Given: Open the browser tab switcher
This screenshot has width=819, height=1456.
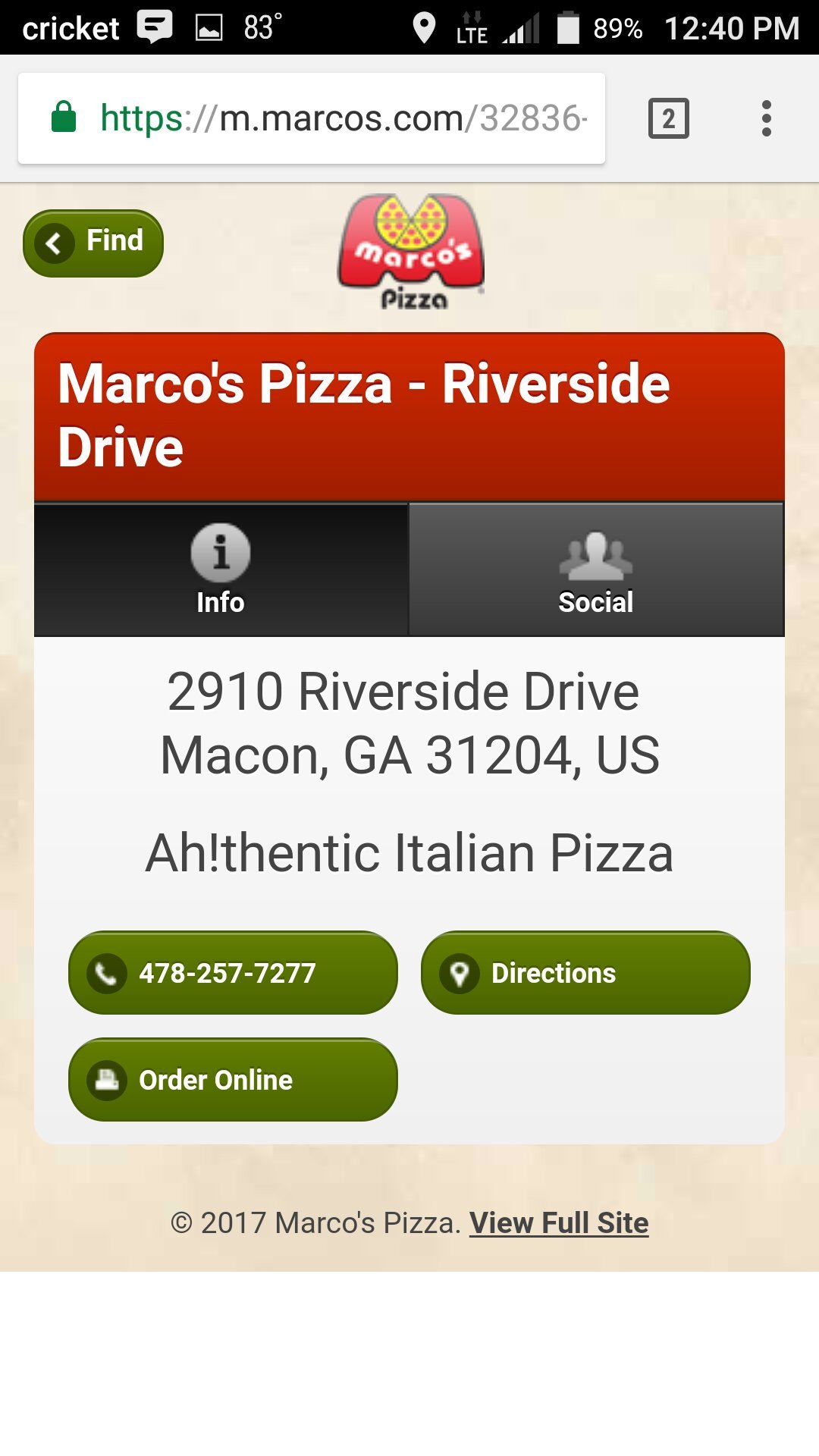Looking at the screenshot, I should [x=668, y=118].
